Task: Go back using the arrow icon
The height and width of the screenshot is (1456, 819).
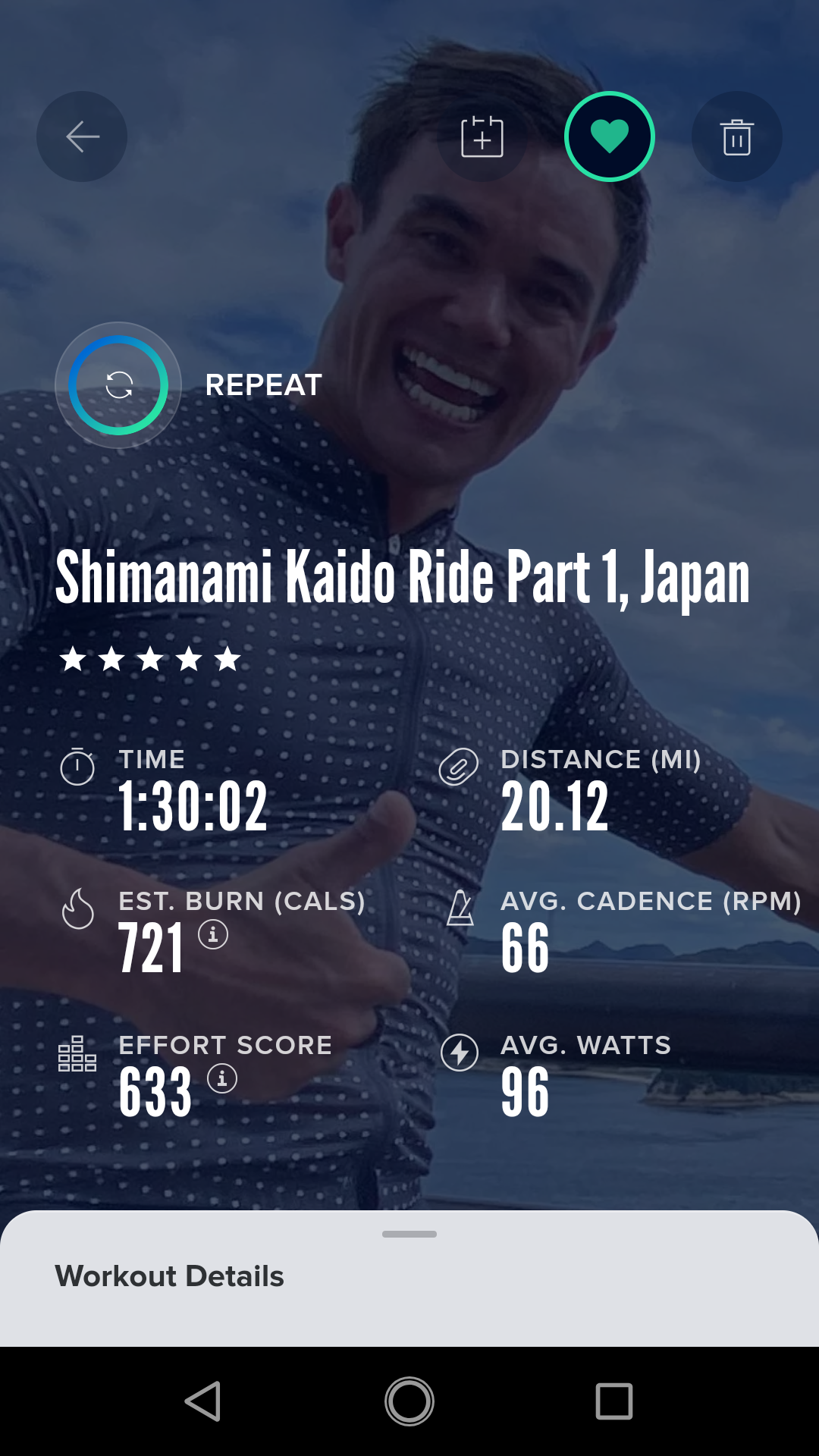Action: 82,136
